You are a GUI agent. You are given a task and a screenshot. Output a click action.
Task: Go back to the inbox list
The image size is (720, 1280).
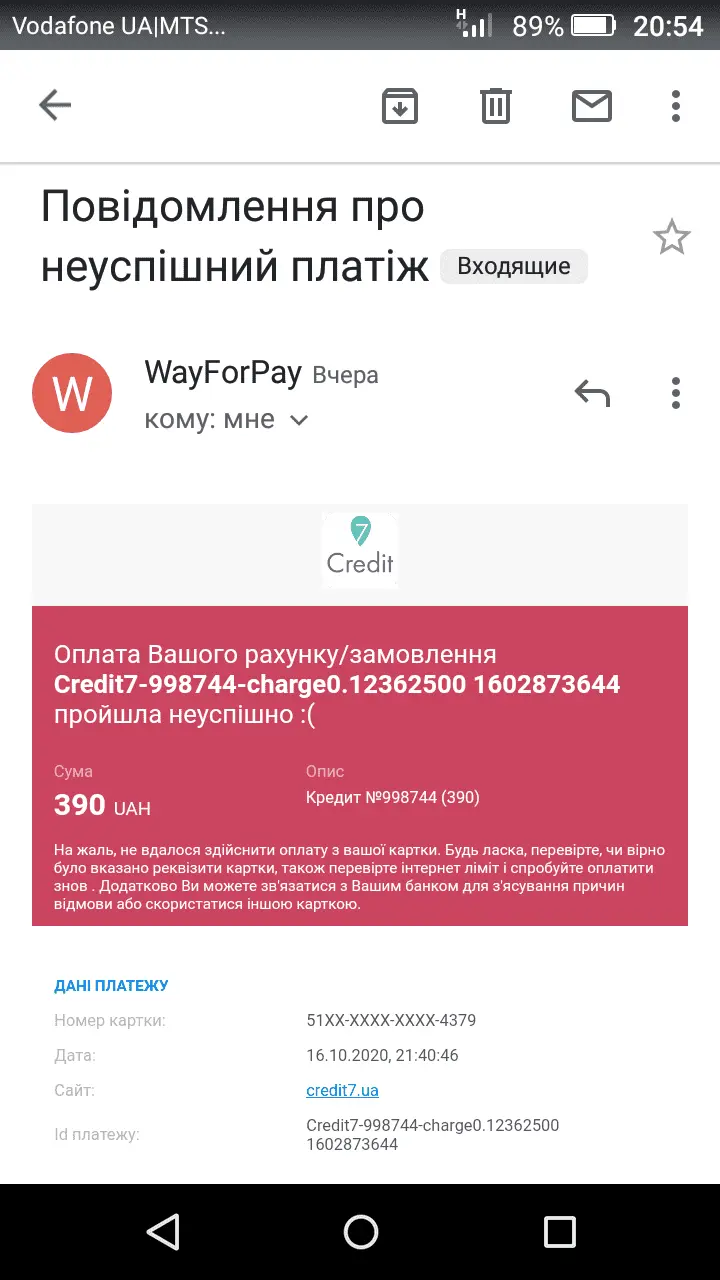(55, 105)
